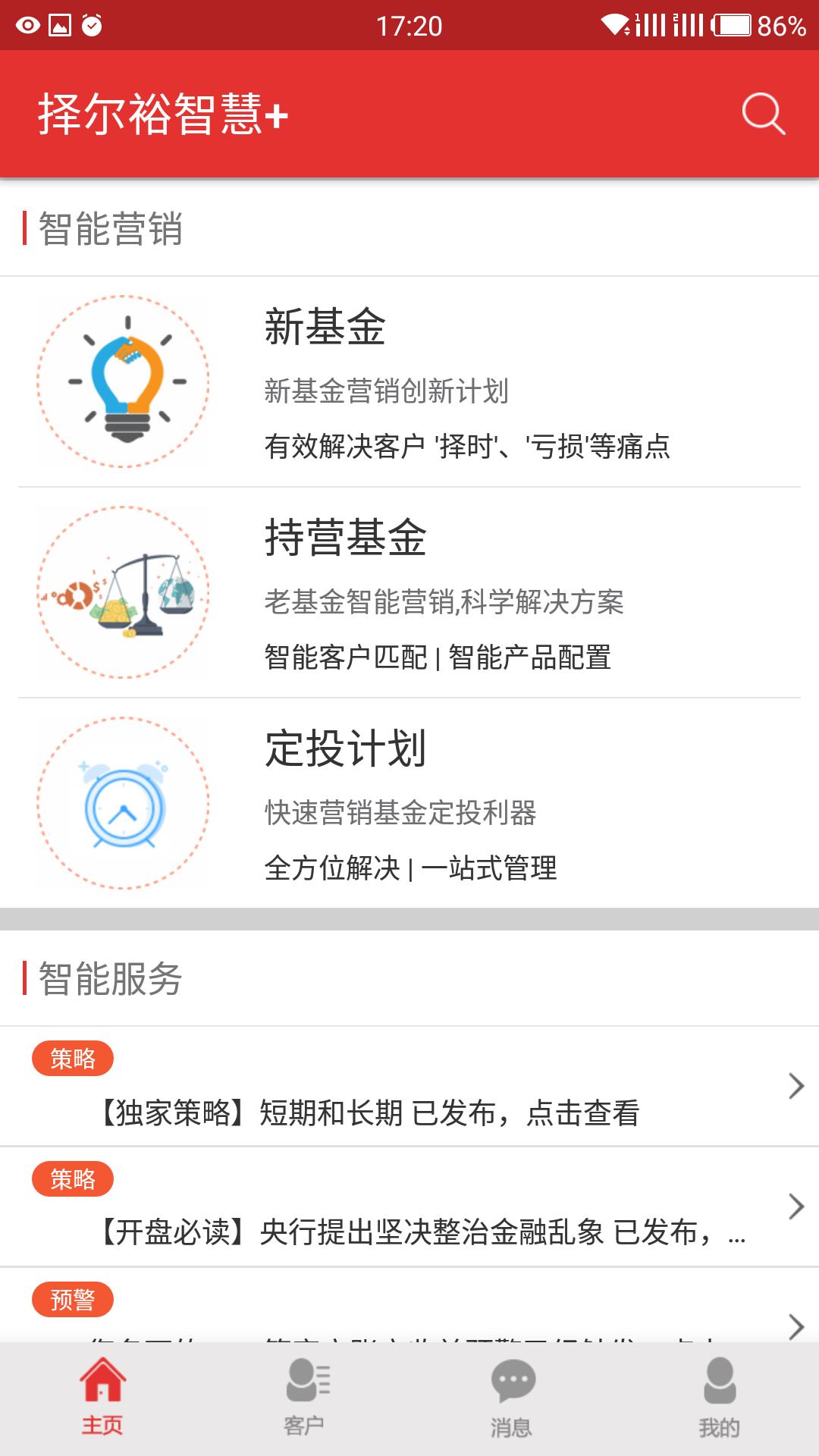Open the 消息 tab

point(512,1398)
